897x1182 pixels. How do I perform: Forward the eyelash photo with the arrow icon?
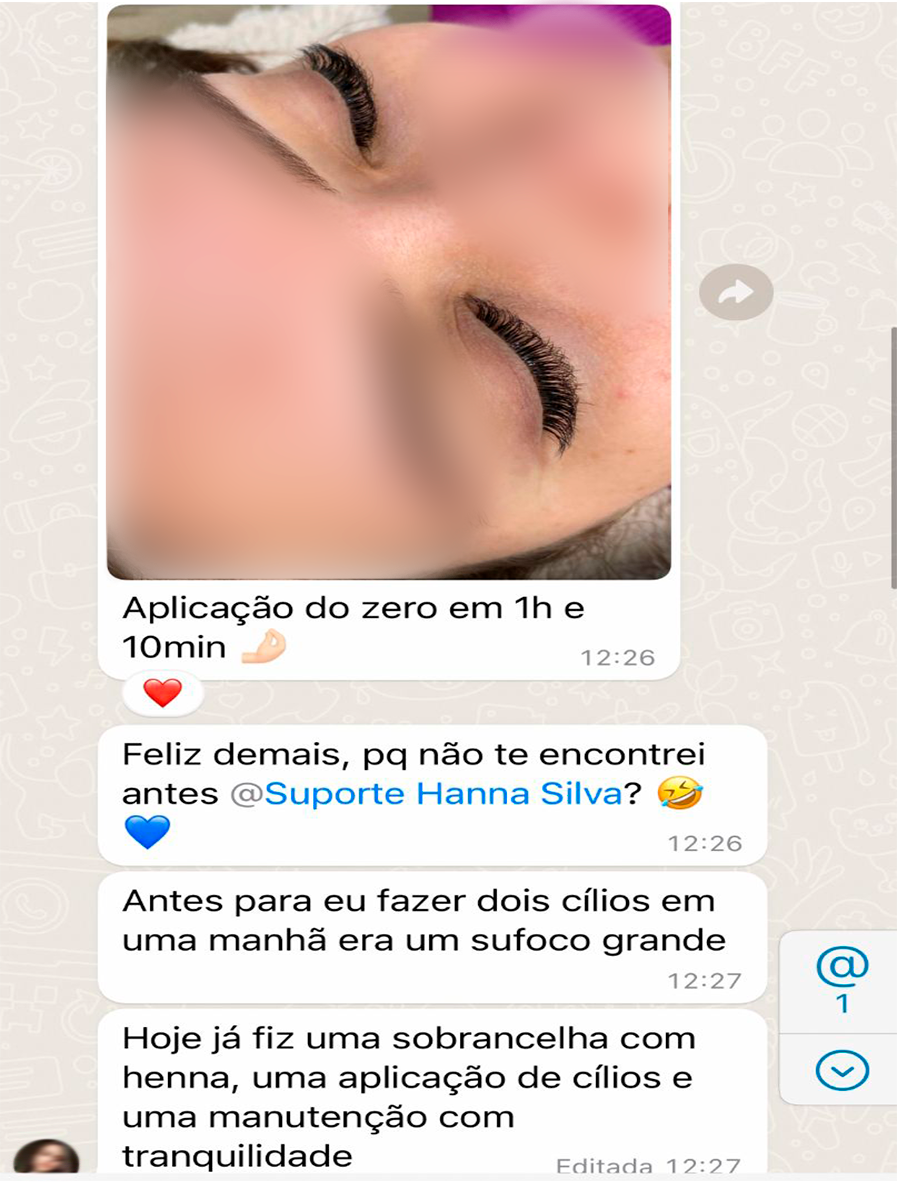point(736,292)
